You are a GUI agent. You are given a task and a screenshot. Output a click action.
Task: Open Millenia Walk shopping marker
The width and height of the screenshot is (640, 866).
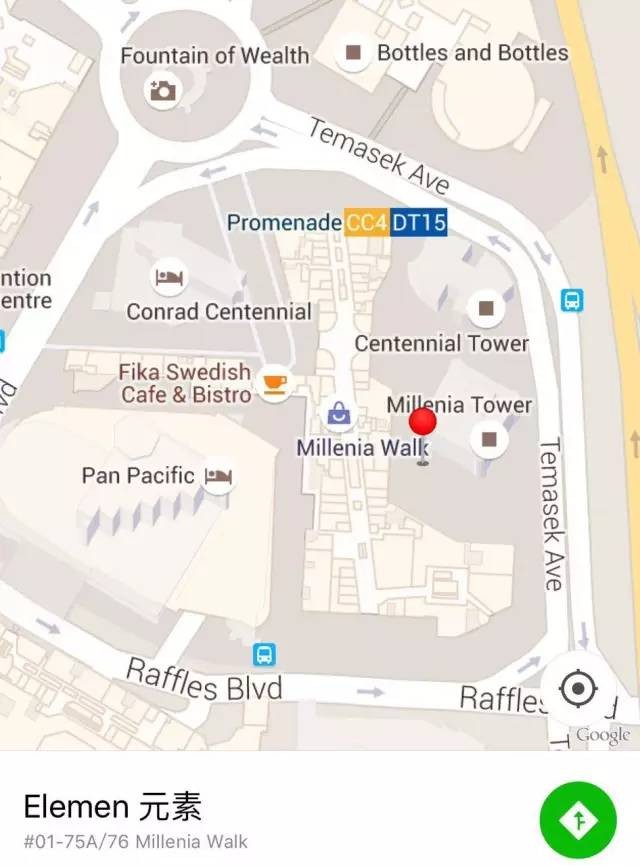pyautogui.click(x=339, y=414)
